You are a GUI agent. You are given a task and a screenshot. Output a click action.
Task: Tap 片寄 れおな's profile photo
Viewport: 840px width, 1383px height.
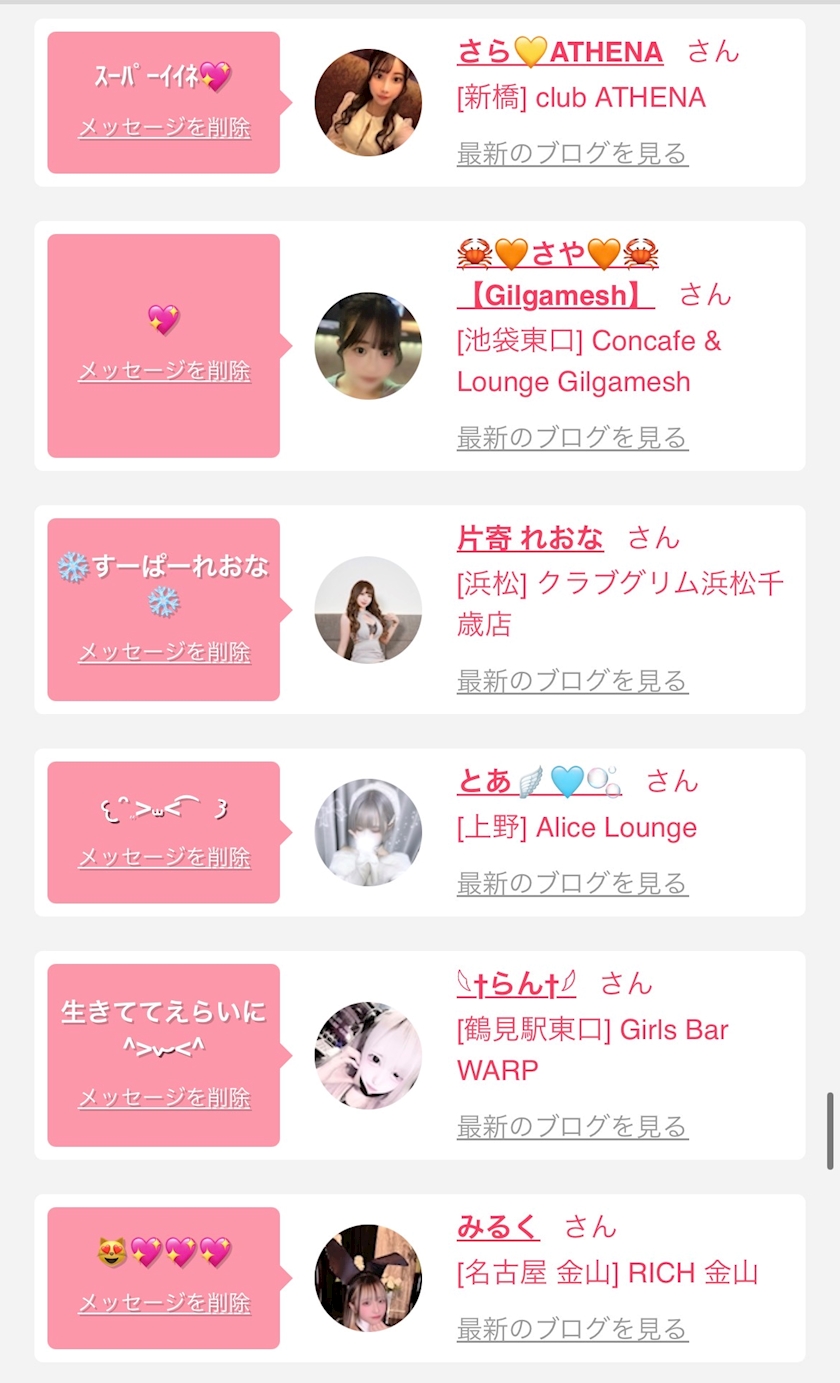coord(368,610)
